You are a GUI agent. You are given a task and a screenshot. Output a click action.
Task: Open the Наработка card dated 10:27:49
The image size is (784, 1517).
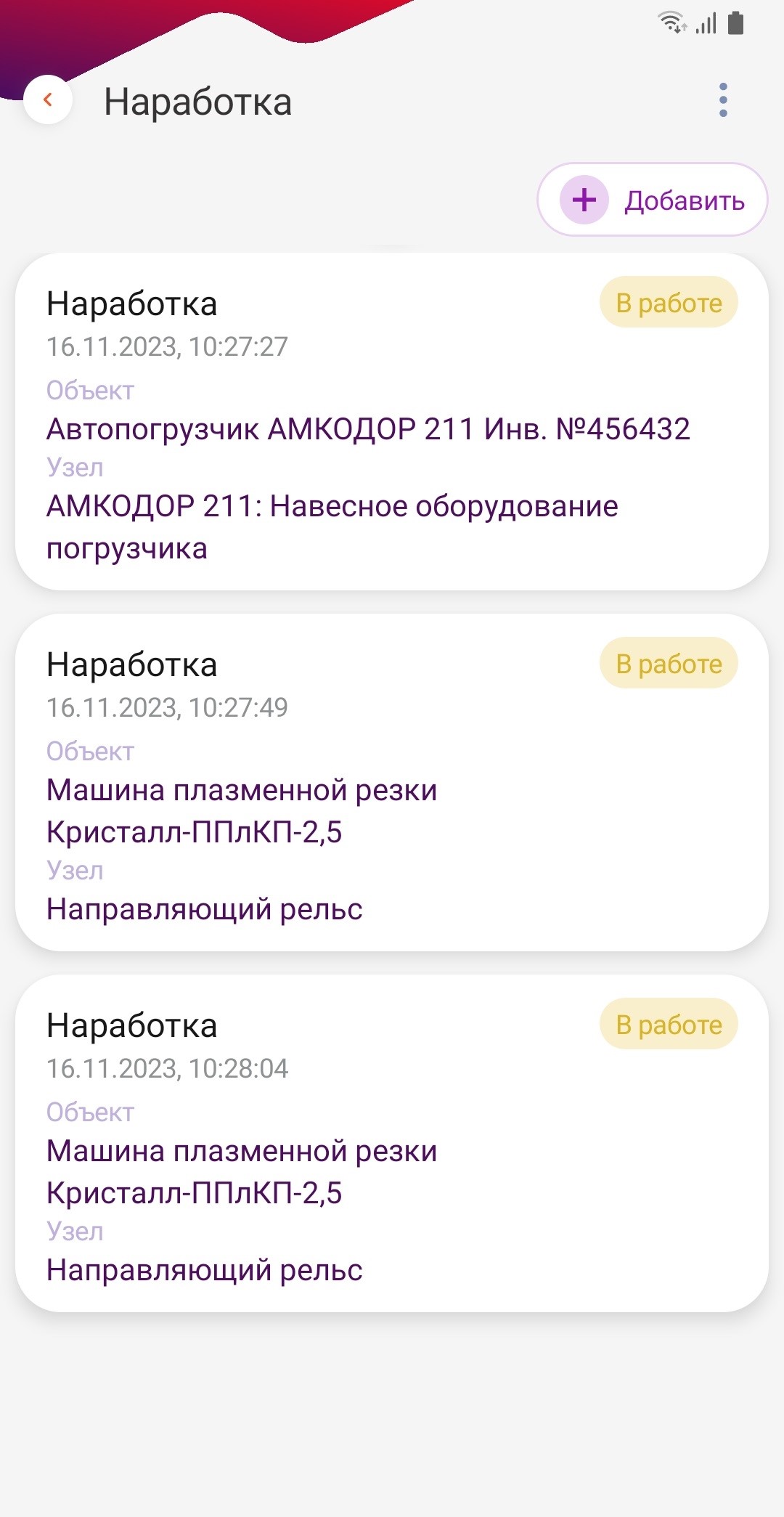coord(392,783)
